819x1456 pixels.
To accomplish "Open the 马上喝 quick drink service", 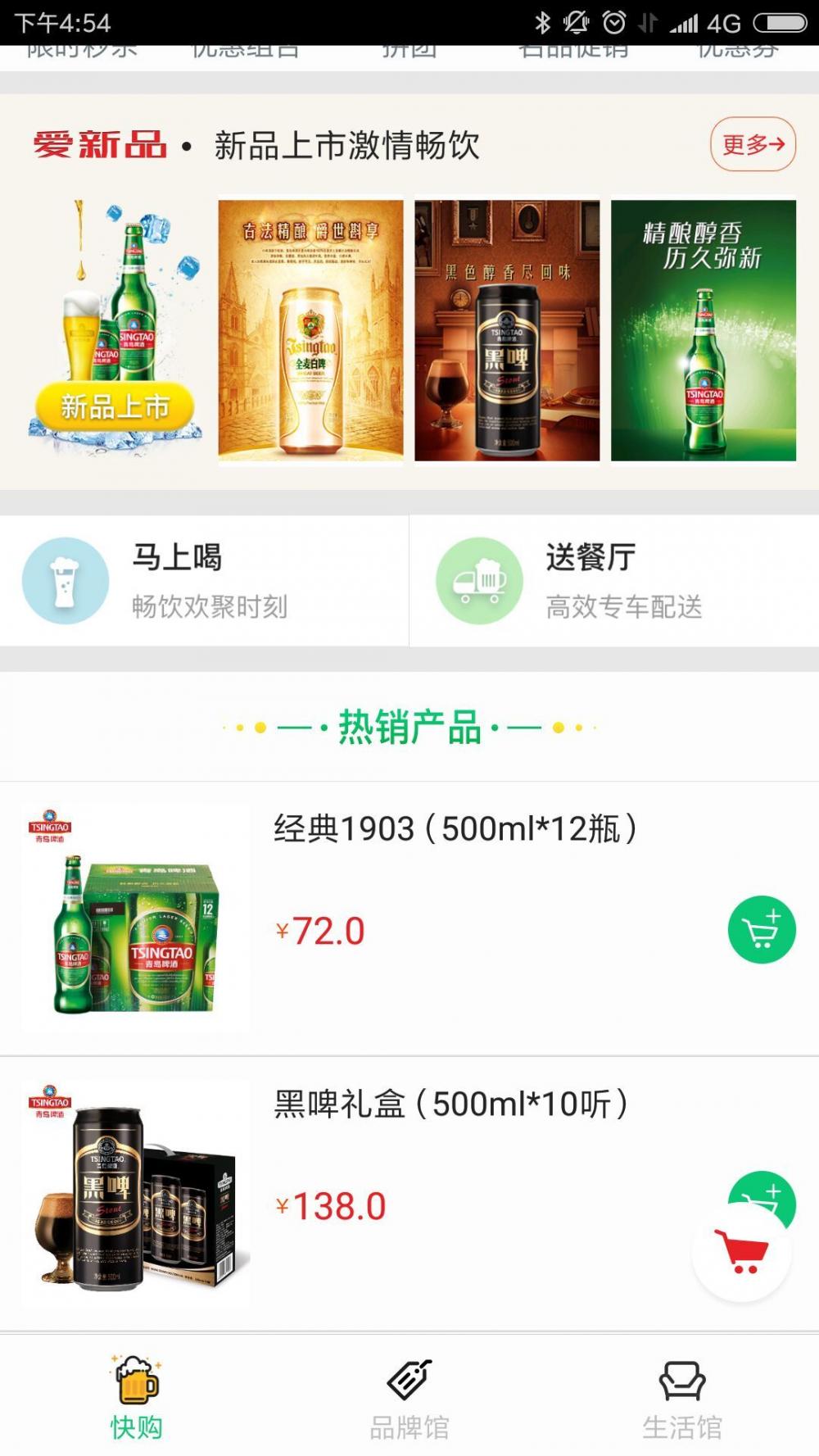I will [204, 581].
